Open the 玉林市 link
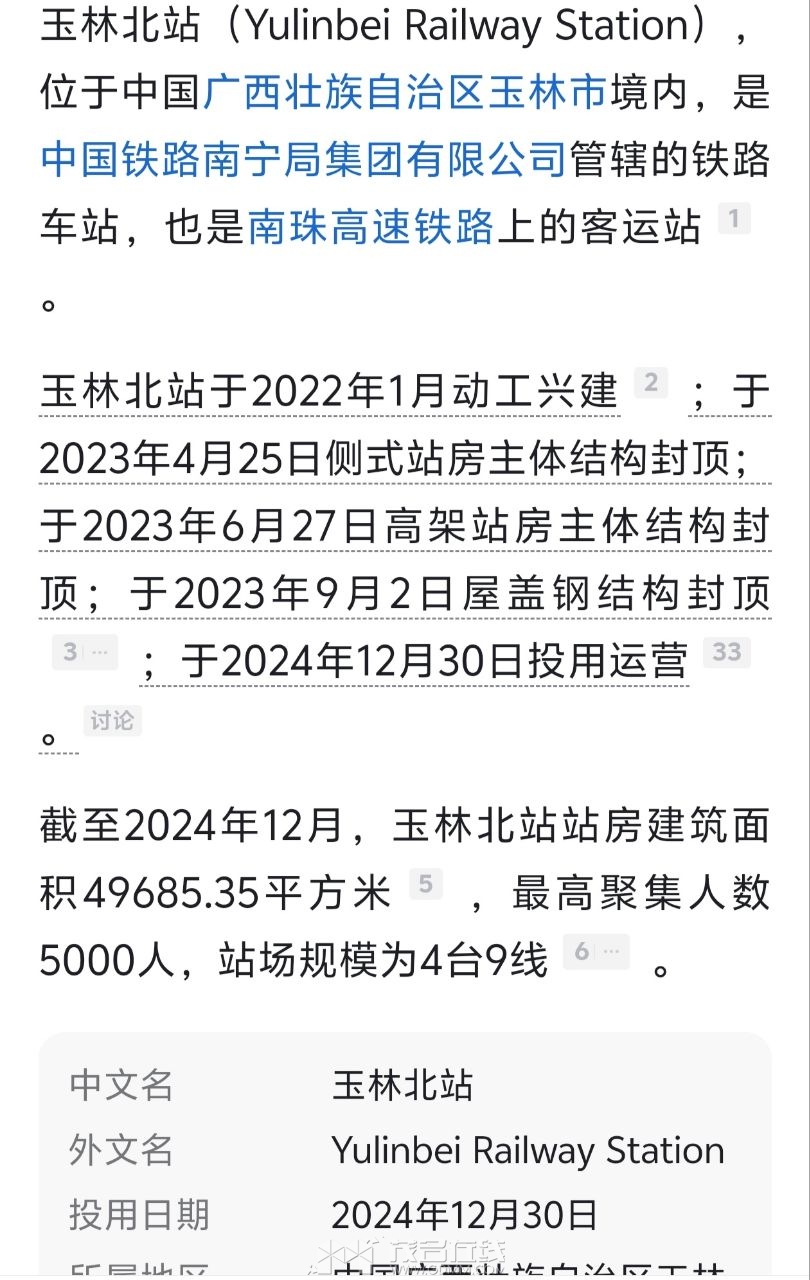 click(x=547, y=92)
